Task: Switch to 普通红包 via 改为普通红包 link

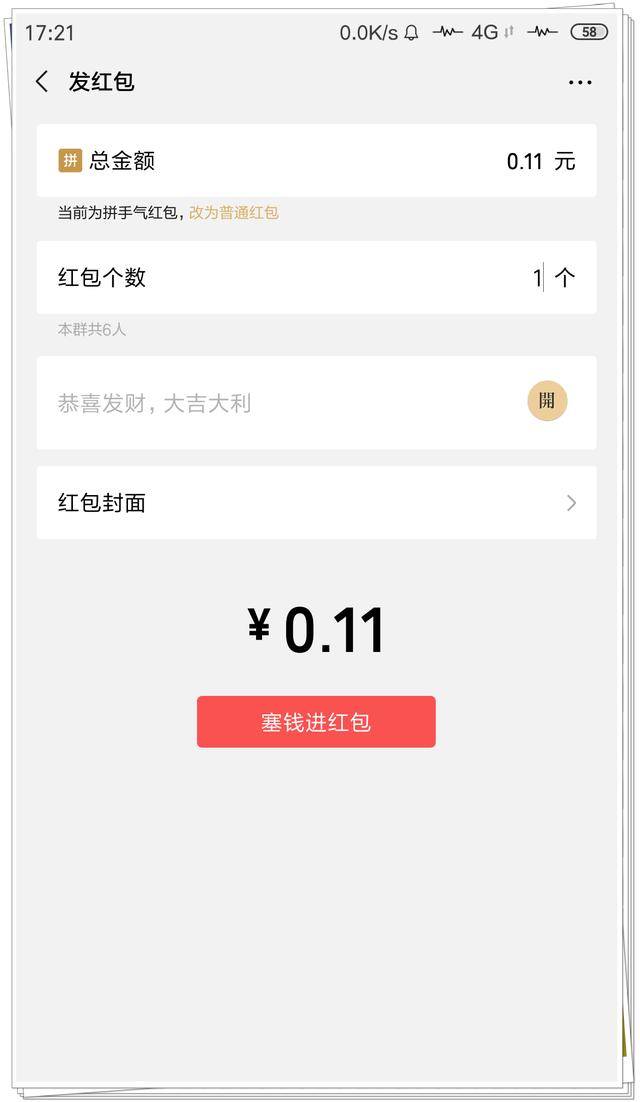Action: coord(234,213)
